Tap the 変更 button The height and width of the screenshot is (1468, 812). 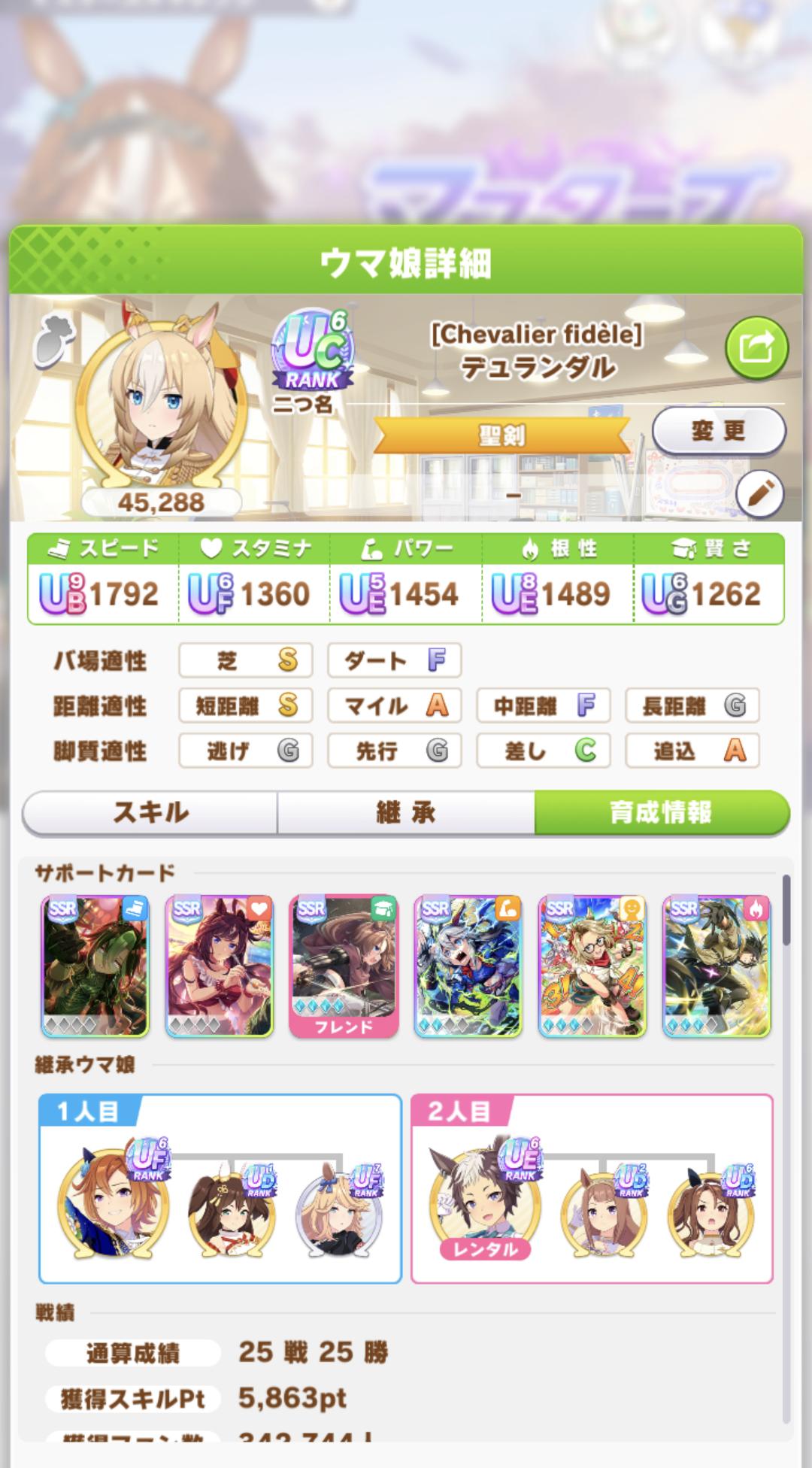(x=718, y=431)
